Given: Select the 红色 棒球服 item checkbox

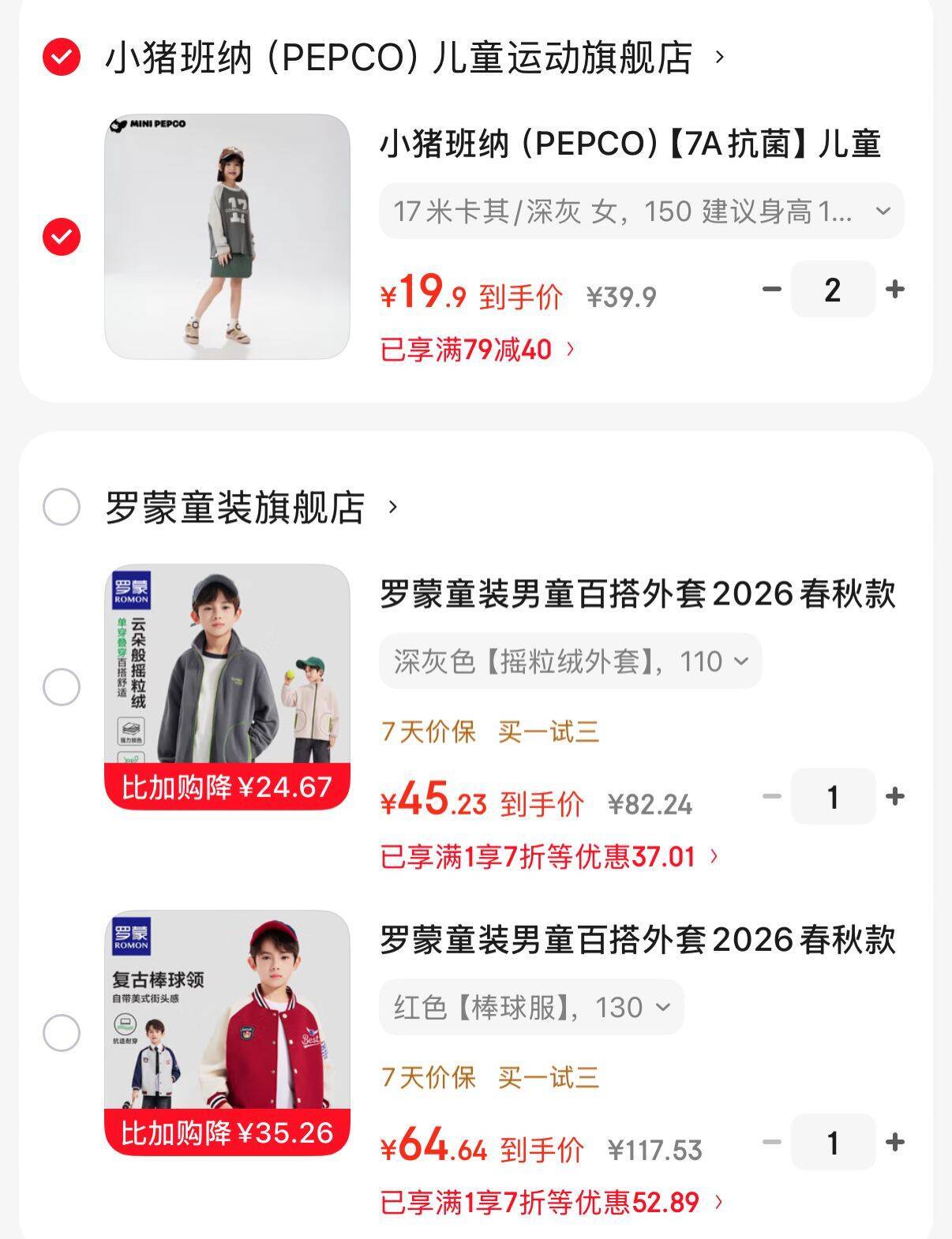Looking at the screenshot, I should coord(62,1033).
